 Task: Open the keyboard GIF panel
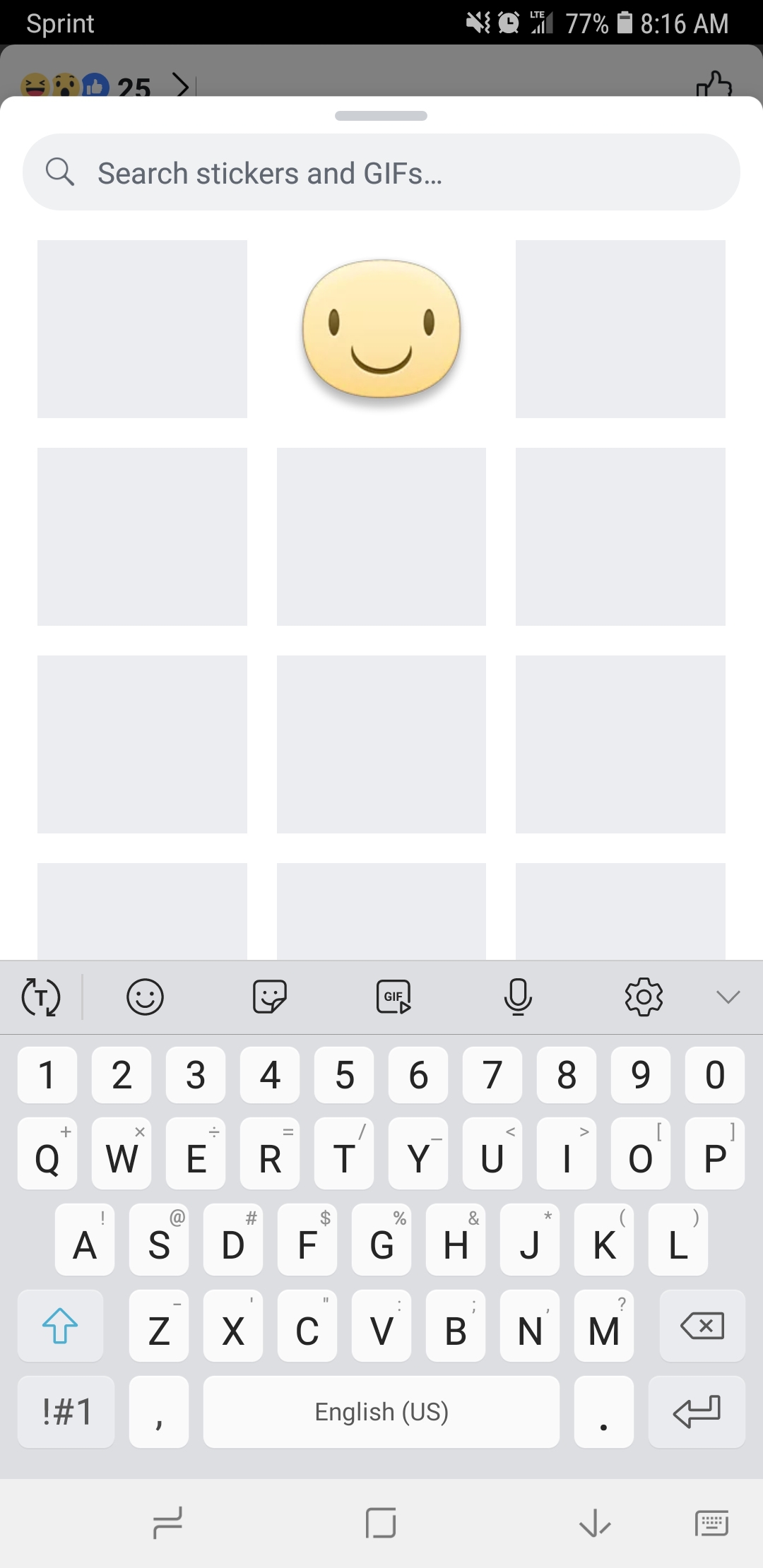pos(394,997)
